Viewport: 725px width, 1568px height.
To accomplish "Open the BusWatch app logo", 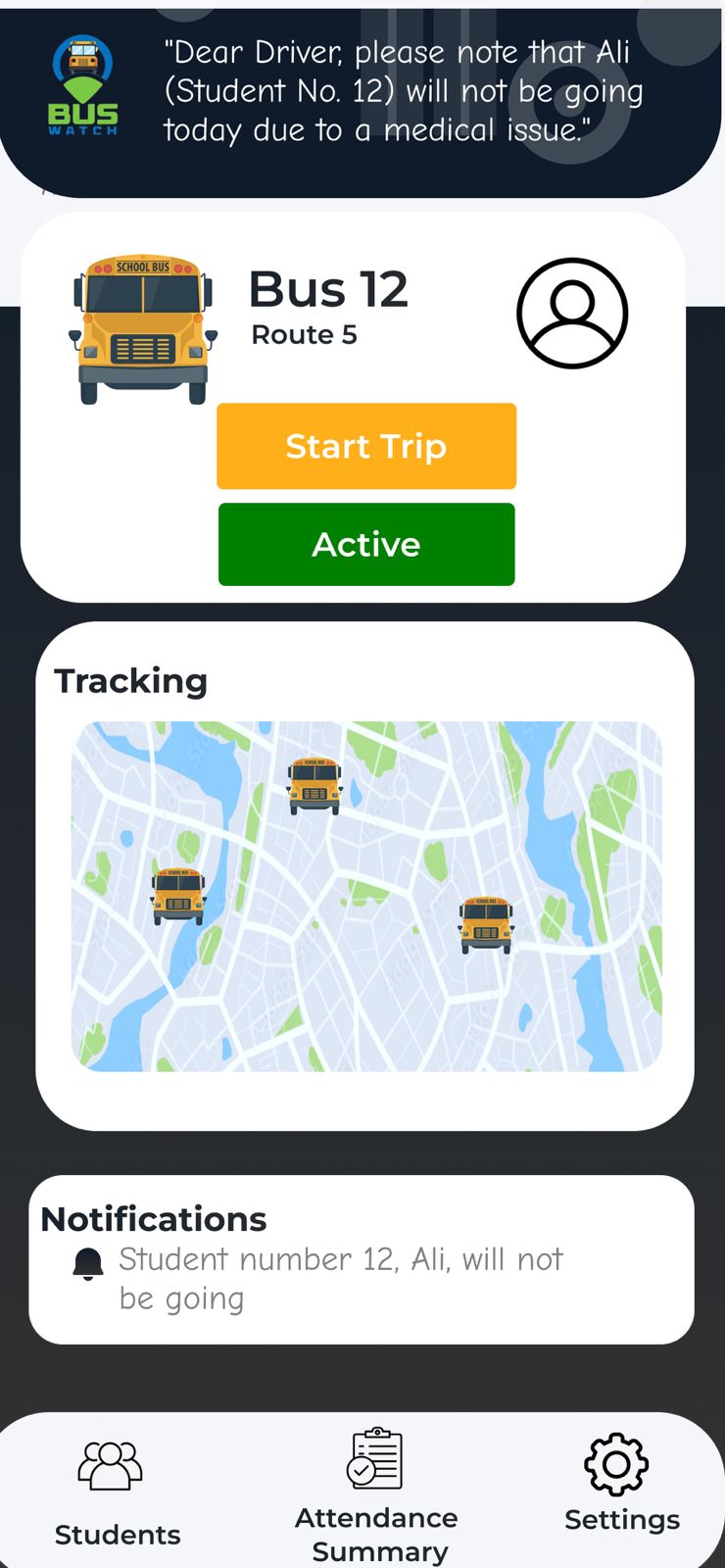I will click(83, 83).
